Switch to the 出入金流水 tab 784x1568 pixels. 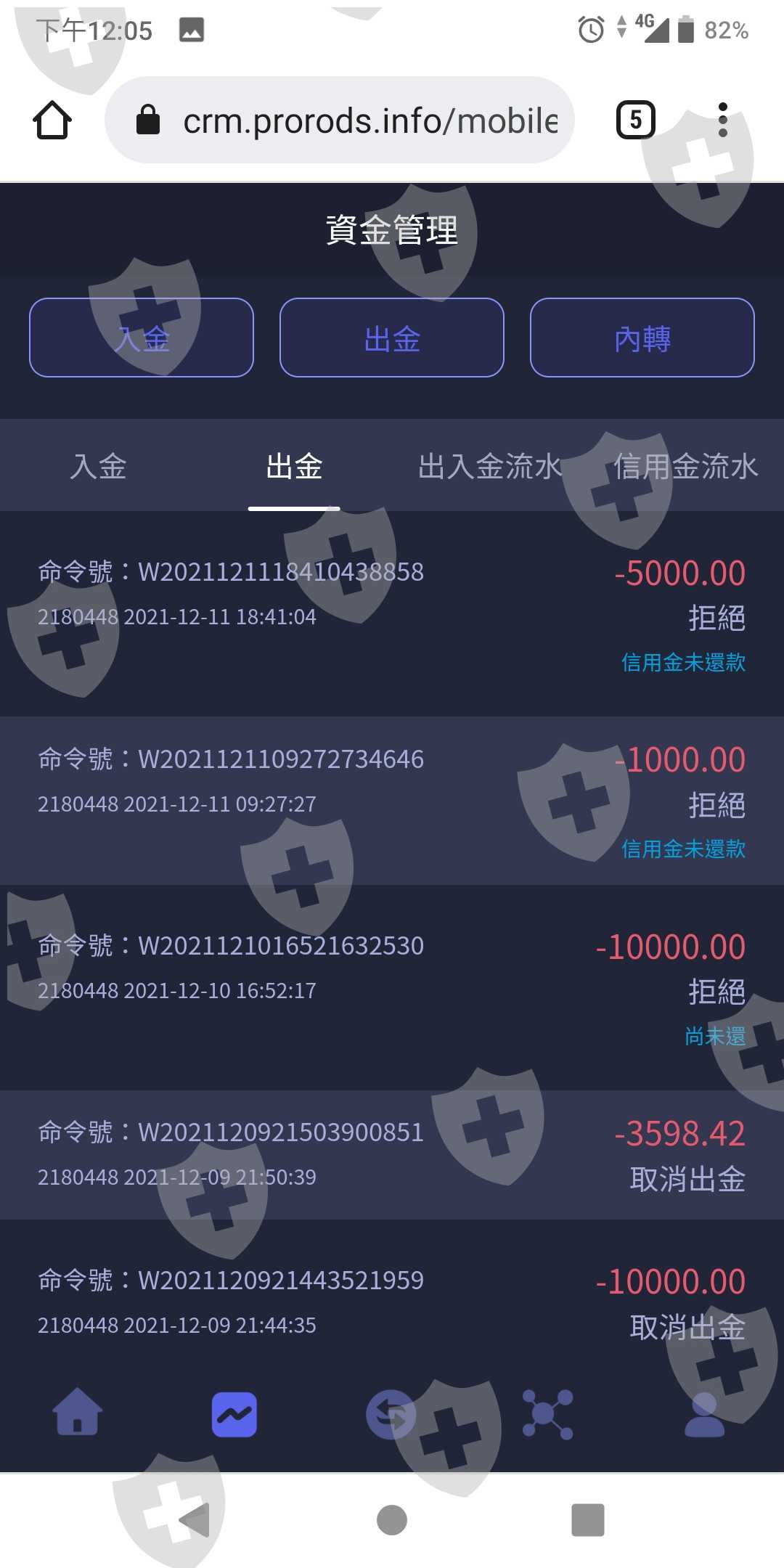coord(490,466)
